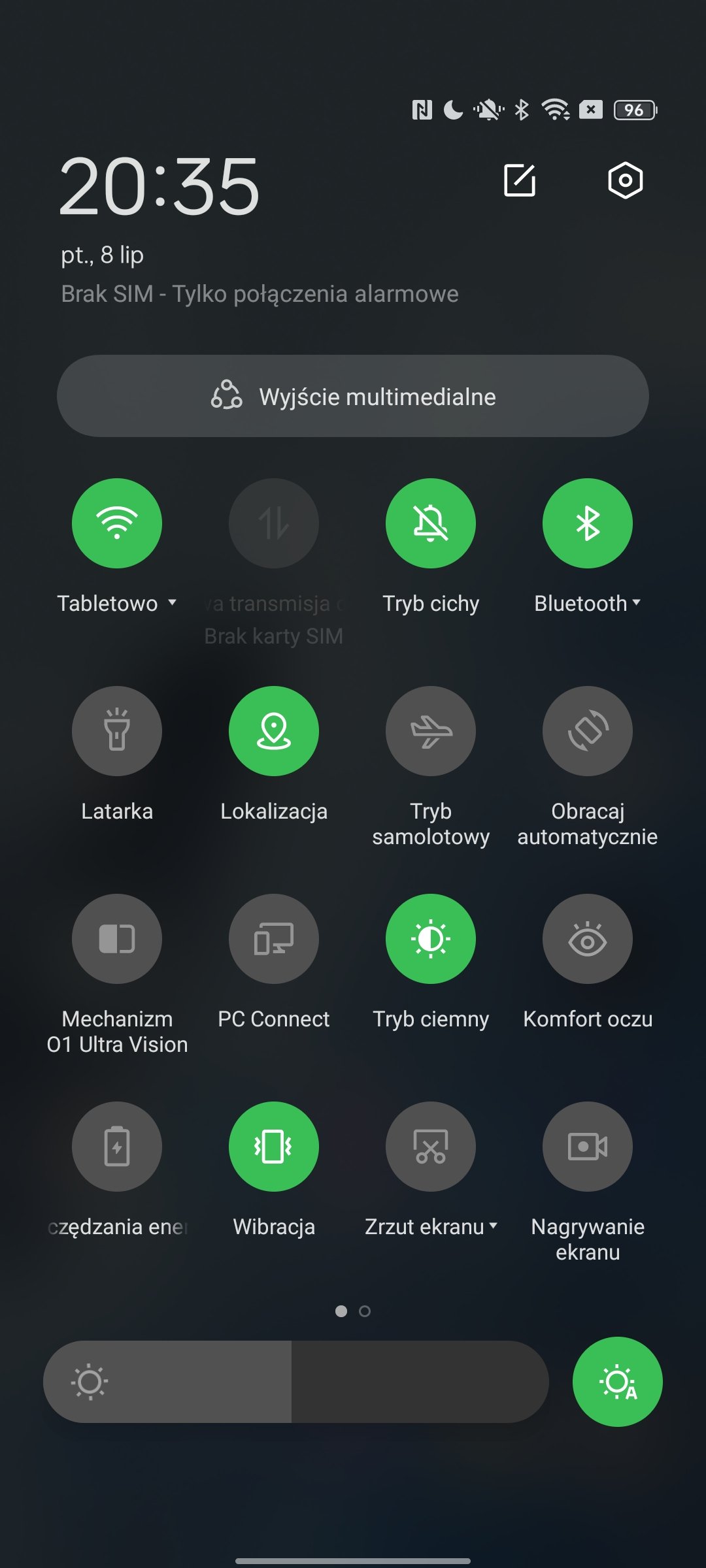Turn off the Tabletowo Wi-Fi tile
The height and width of the screenshot is (1568, 706).
(117, 523)
